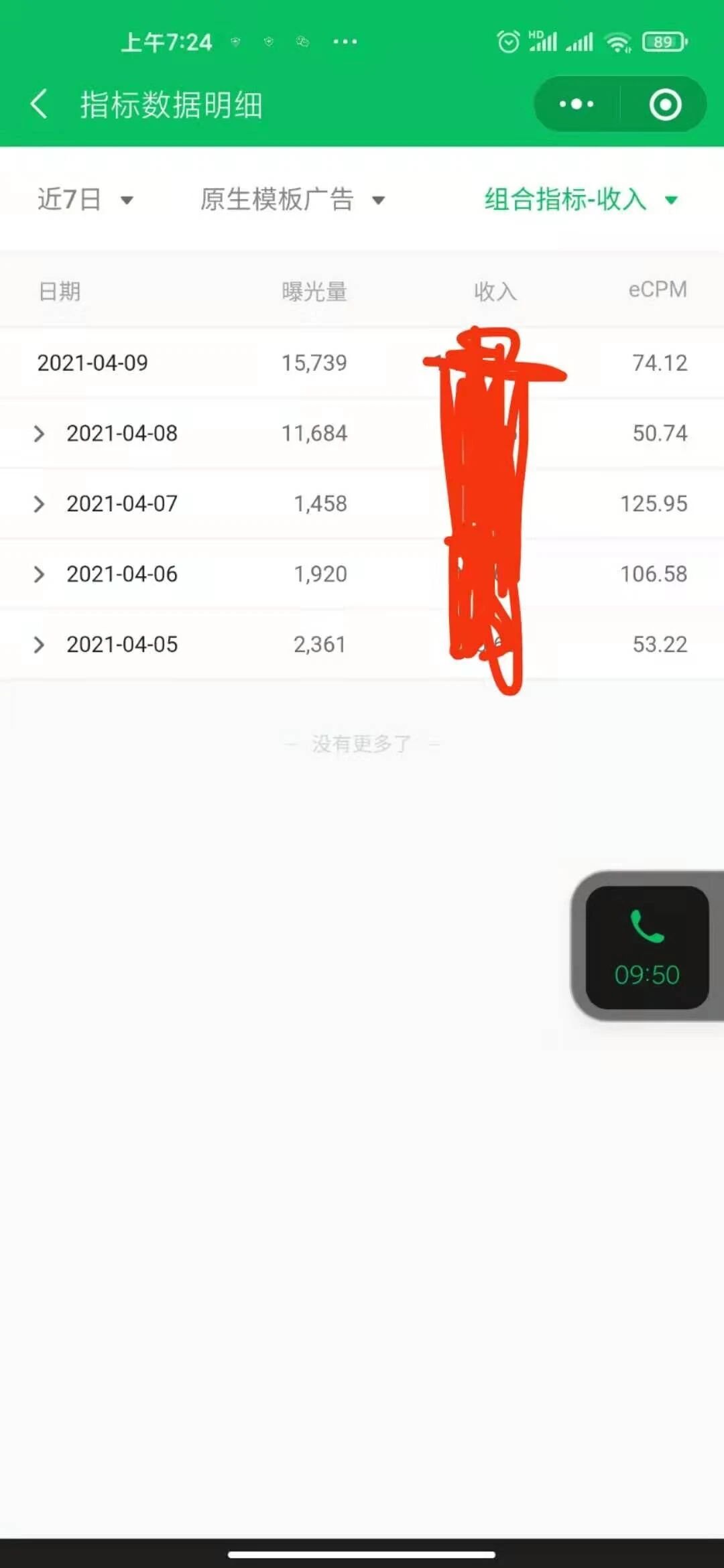Expand the 2021-04-05 row
Image resolution: width=724 pixels, height=1568 pixels.
[40, 645]
